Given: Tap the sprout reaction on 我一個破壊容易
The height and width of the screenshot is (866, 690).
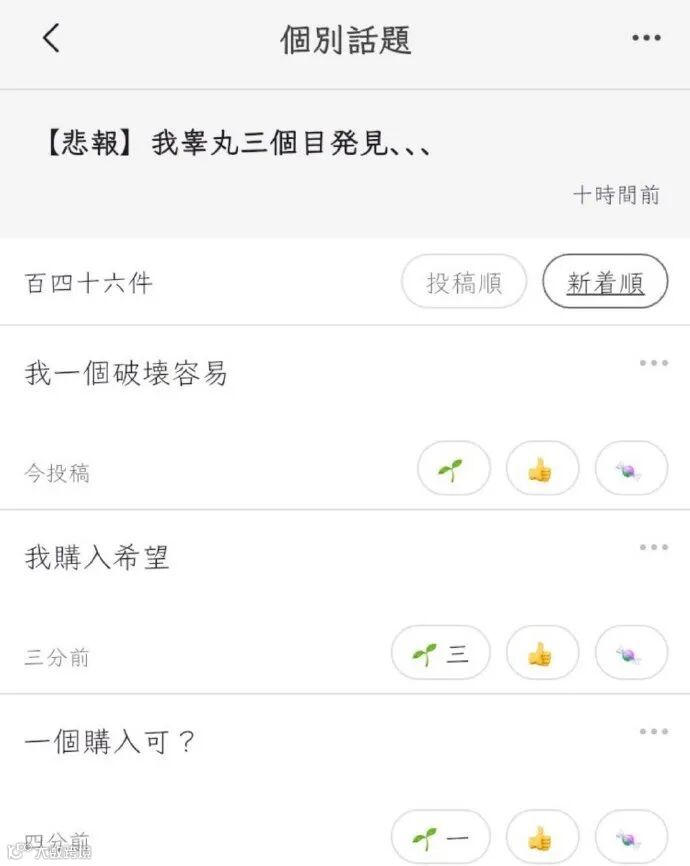Looking at the screenshot, I should pos(453,468).
